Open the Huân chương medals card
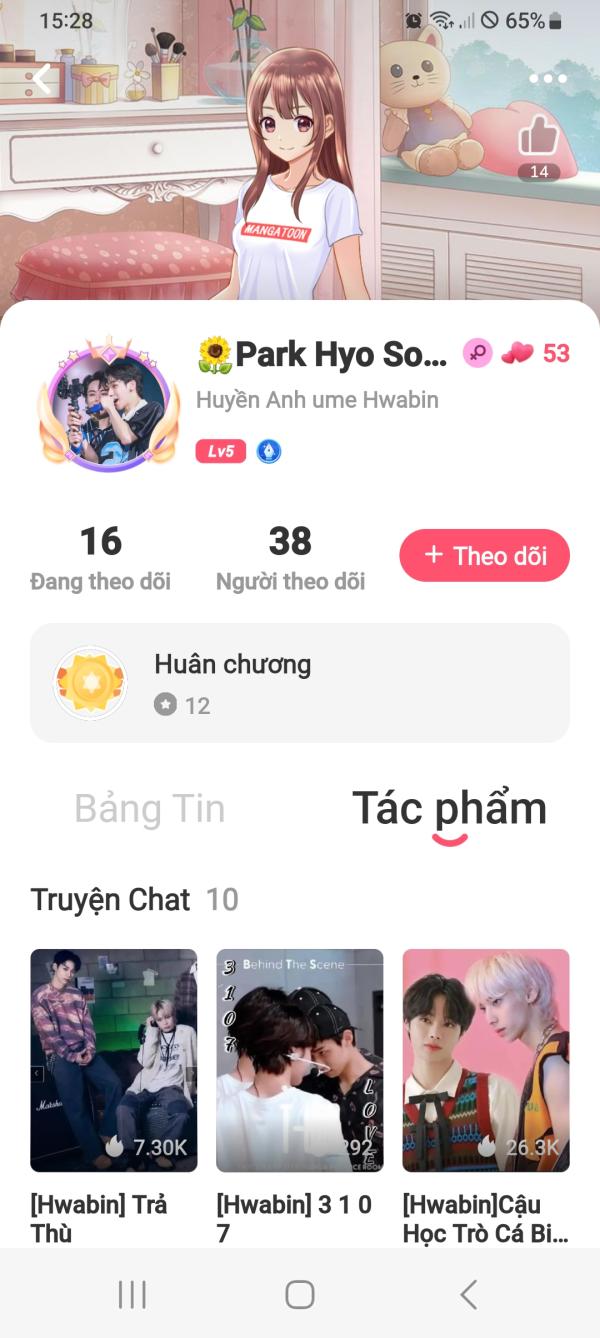Screen dimensions: 600x1338 point(300,683)
